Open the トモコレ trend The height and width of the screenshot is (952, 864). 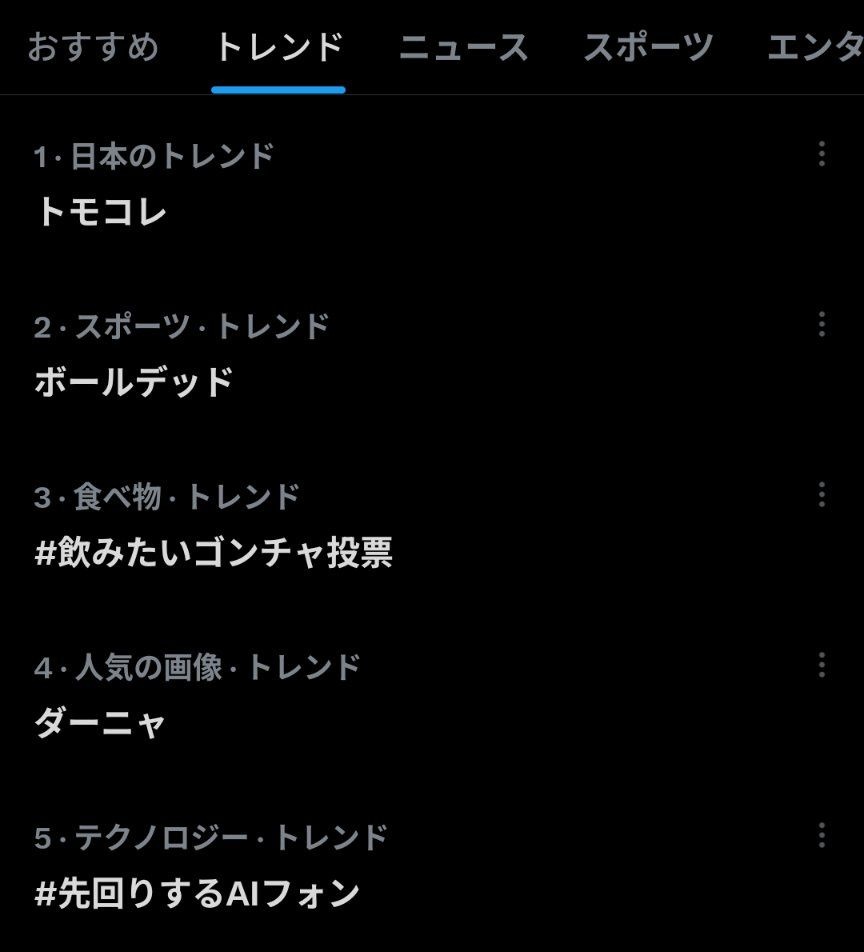[x=101, y=212]
